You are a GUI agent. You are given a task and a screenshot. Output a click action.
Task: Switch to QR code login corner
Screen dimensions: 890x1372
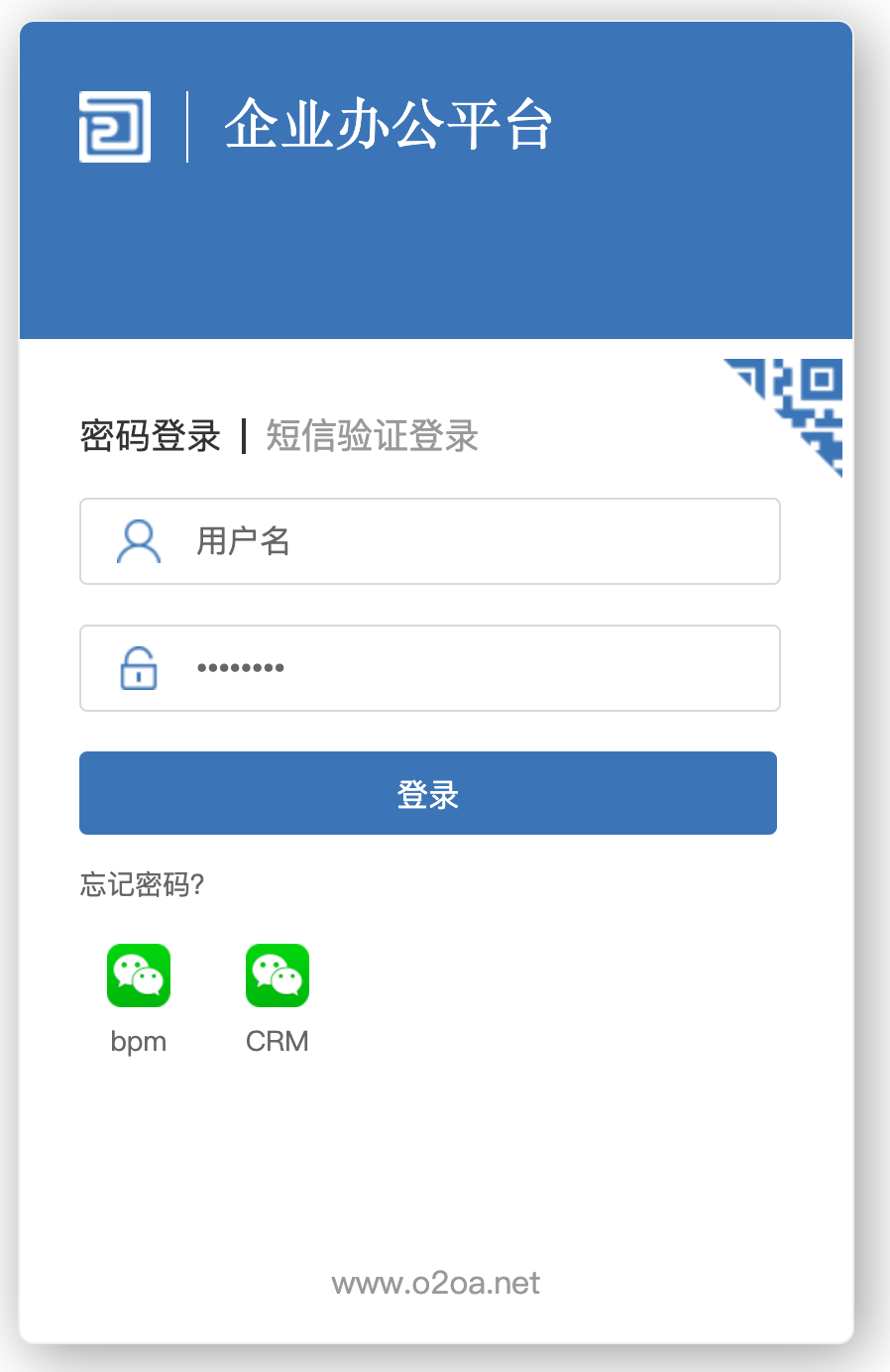click(x=805, y=397)
